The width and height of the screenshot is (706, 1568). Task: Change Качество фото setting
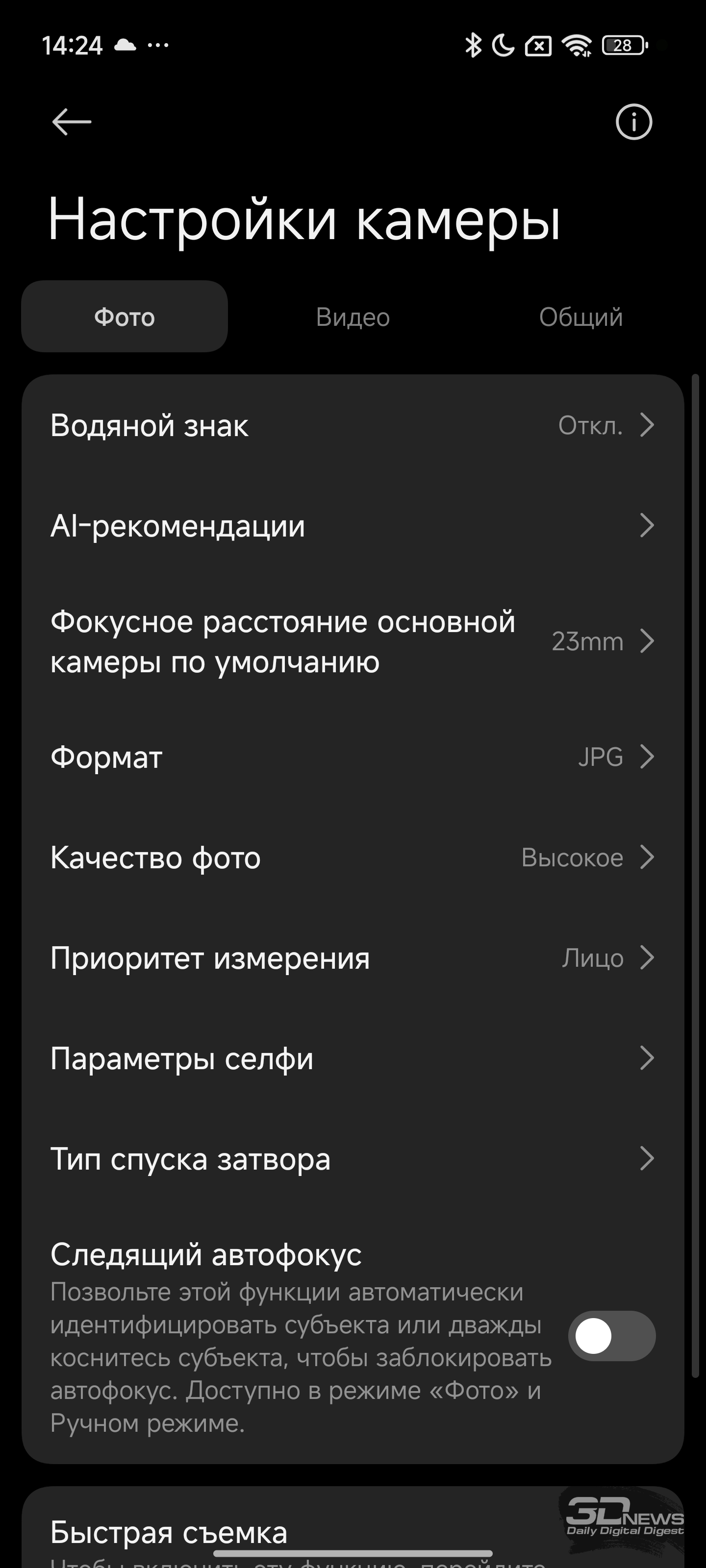pos(353,857)
